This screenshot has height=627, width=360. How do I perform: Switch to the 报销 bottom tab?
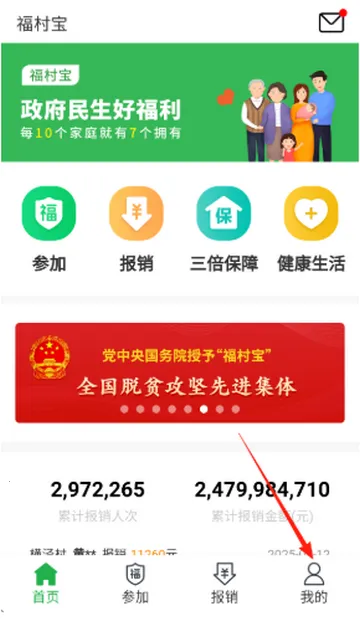coord(224,583)
